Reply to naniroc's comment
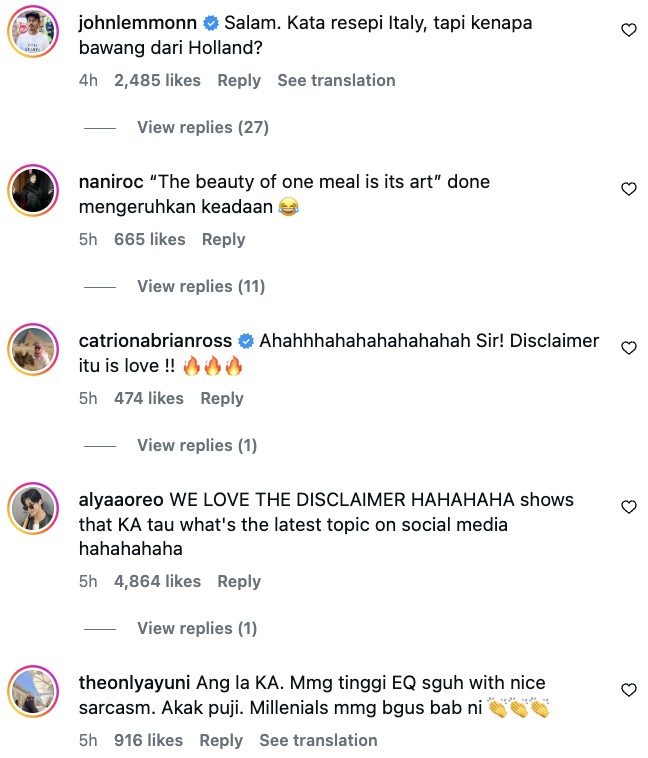 tap(223, 239)
